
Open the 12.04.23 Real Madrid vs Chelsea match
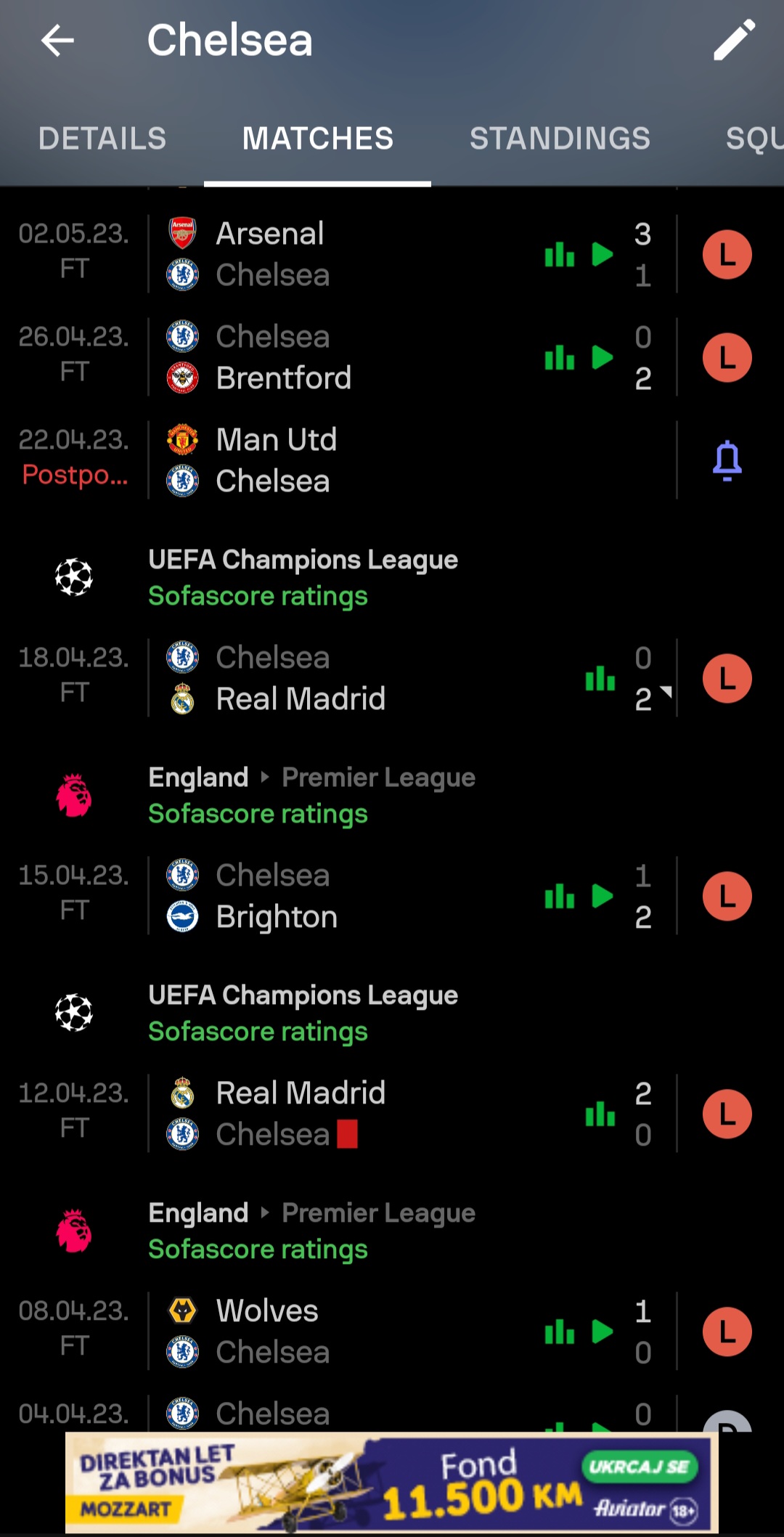pyautogui.click(x=392, y=1114)
